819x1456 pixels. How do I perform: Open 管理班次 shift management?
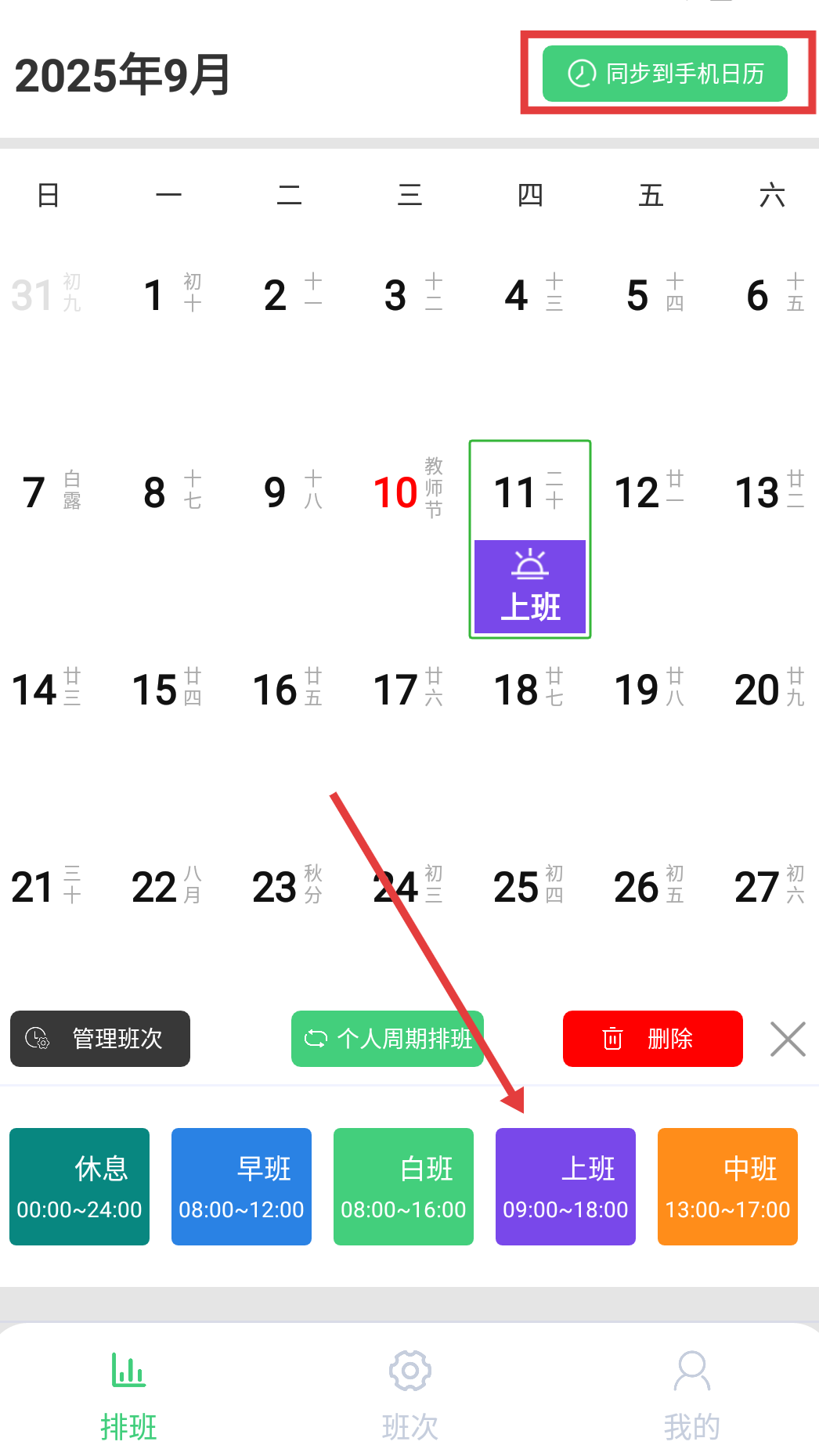tap(100, 1039)
